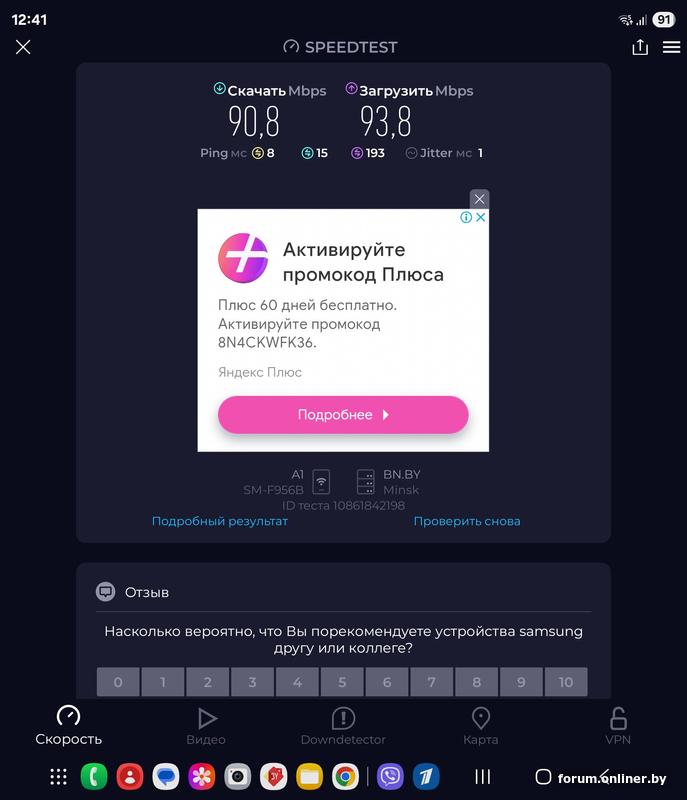Go to the Скорость tab
The image size is (687, 800).
[x=68, y=726]
